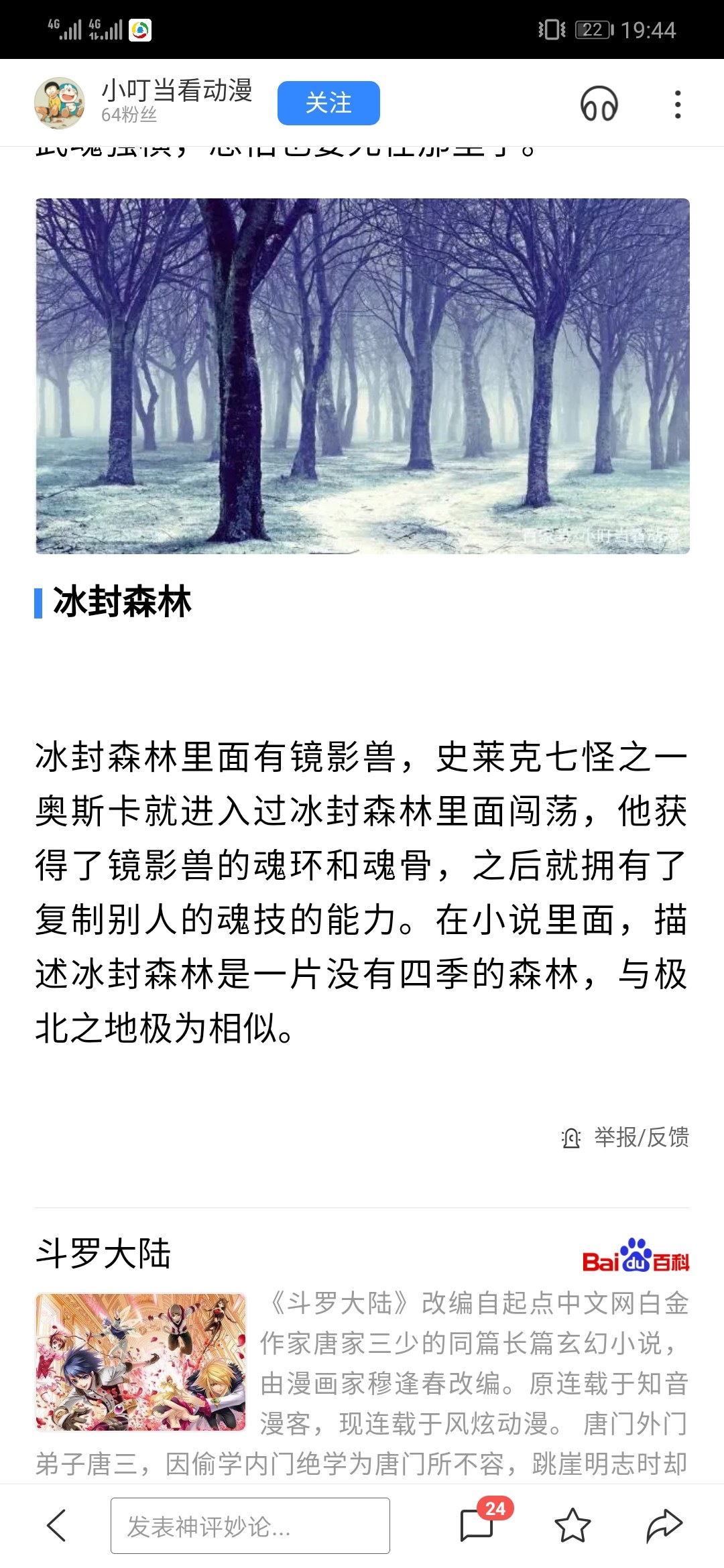Tap the 发表神评妙论 comment field

(250, 1526)
